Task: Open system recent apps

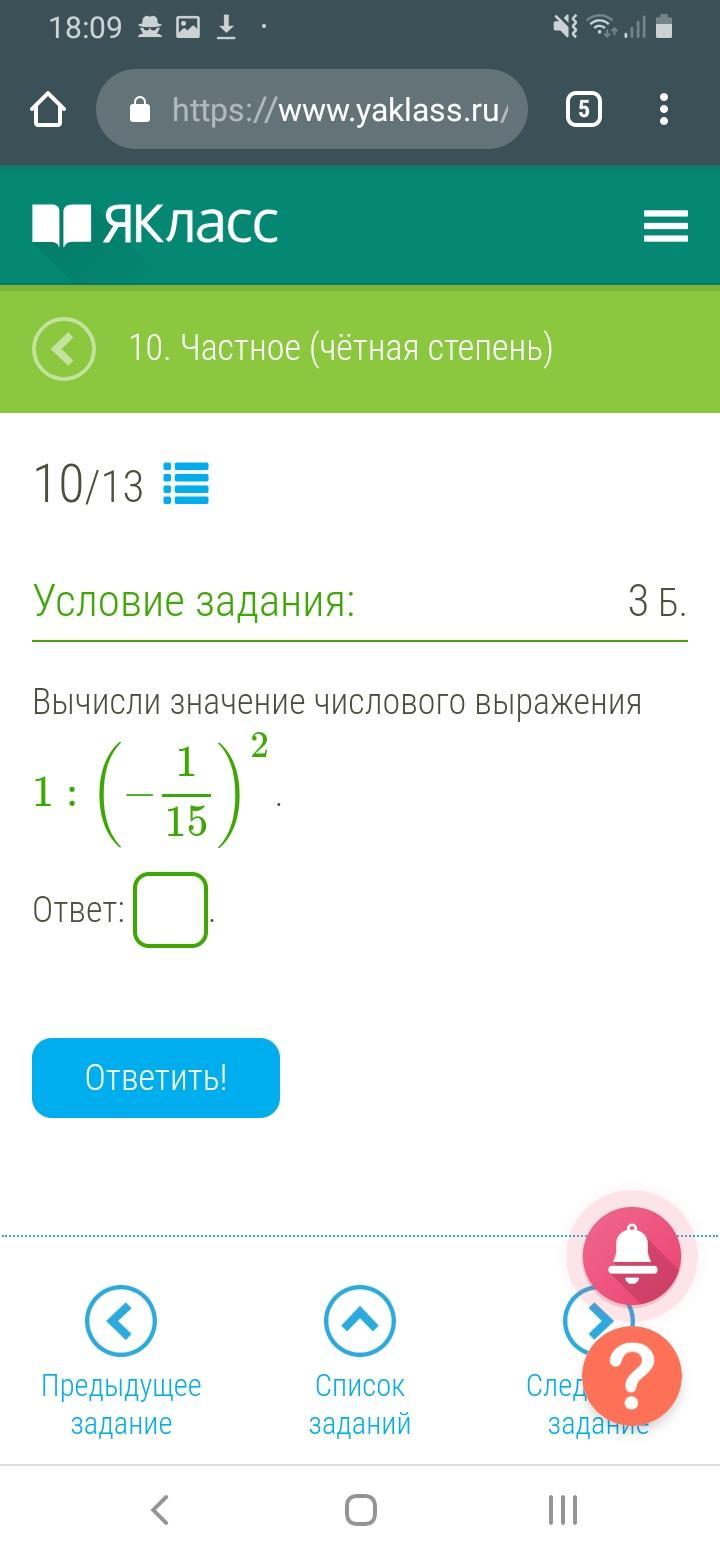Action: pos(562,1510)
